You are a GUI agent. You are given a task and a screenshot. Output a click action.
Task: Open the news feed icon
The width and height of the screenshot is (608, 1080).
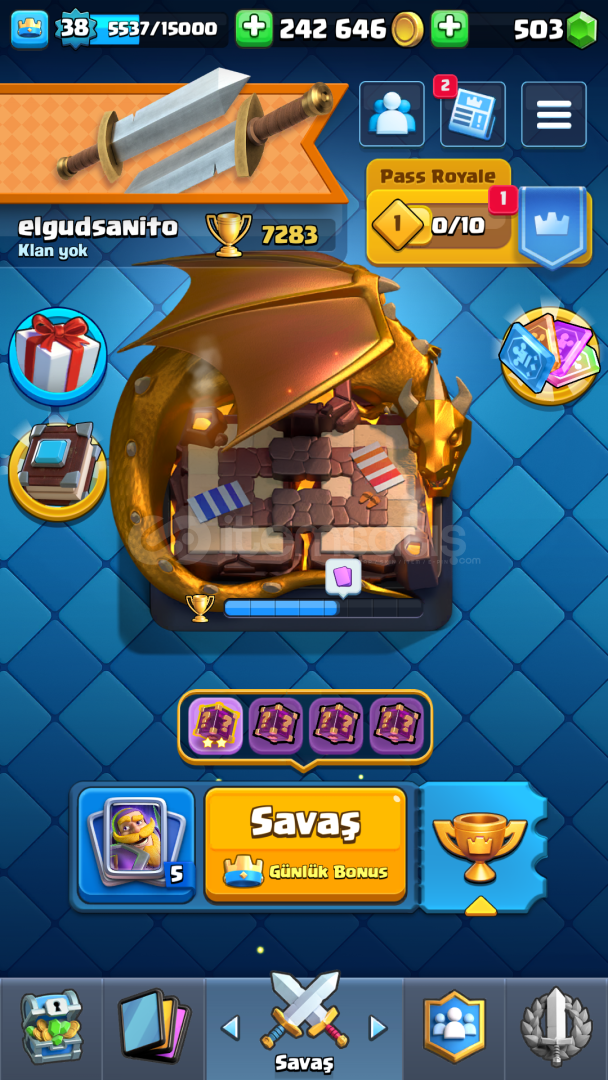point(472,114)
